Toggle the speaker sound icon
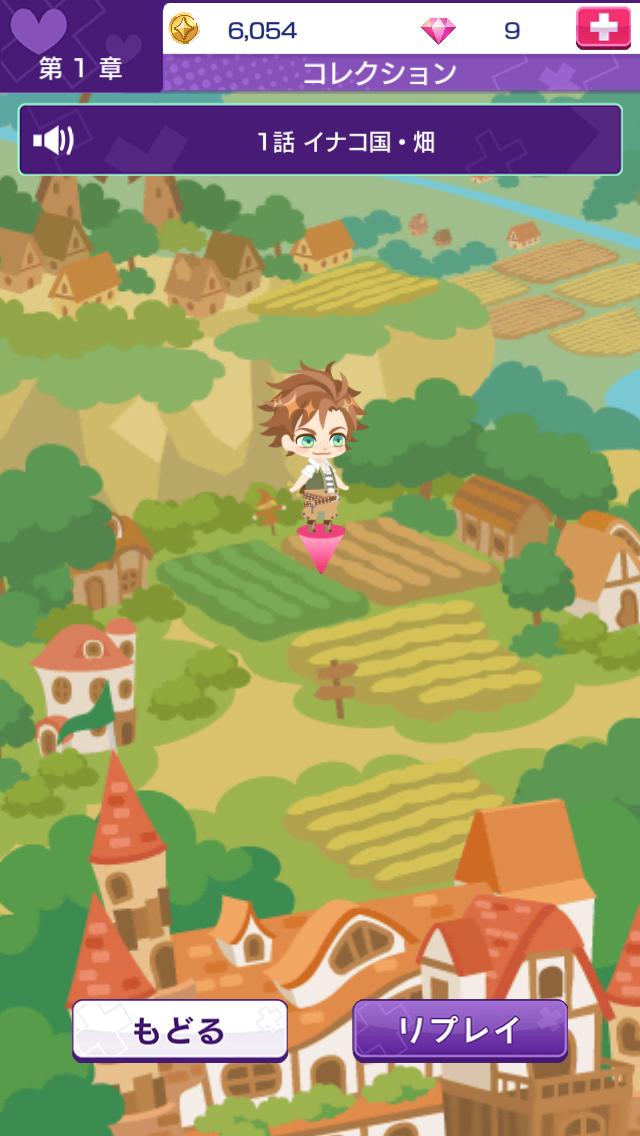The image size is (640, 1136). [x=53, y=141]
